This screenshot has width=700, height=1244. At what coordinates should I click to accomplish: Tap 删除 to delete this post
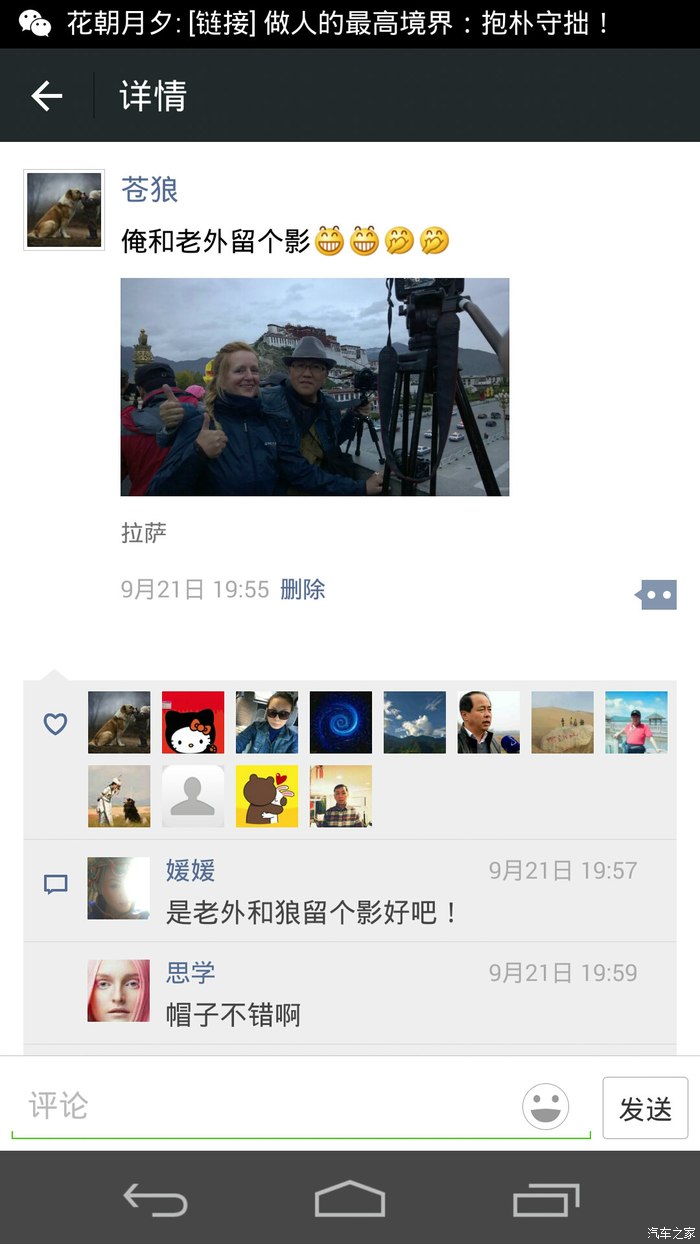303,589
